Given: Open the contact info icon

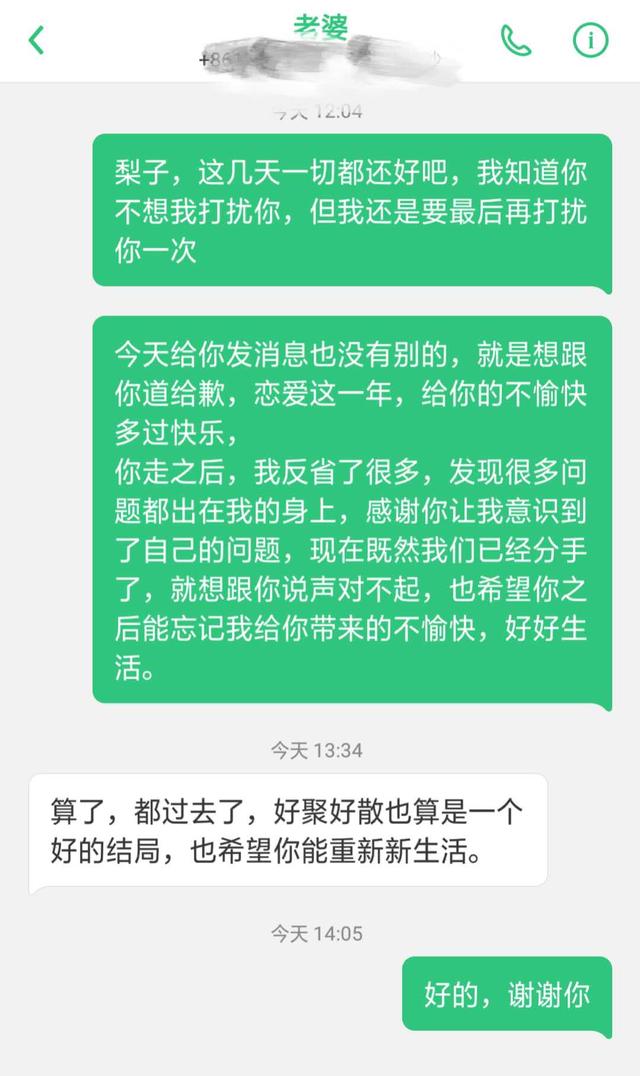Looking at the screenshot, I should (590, 40).
